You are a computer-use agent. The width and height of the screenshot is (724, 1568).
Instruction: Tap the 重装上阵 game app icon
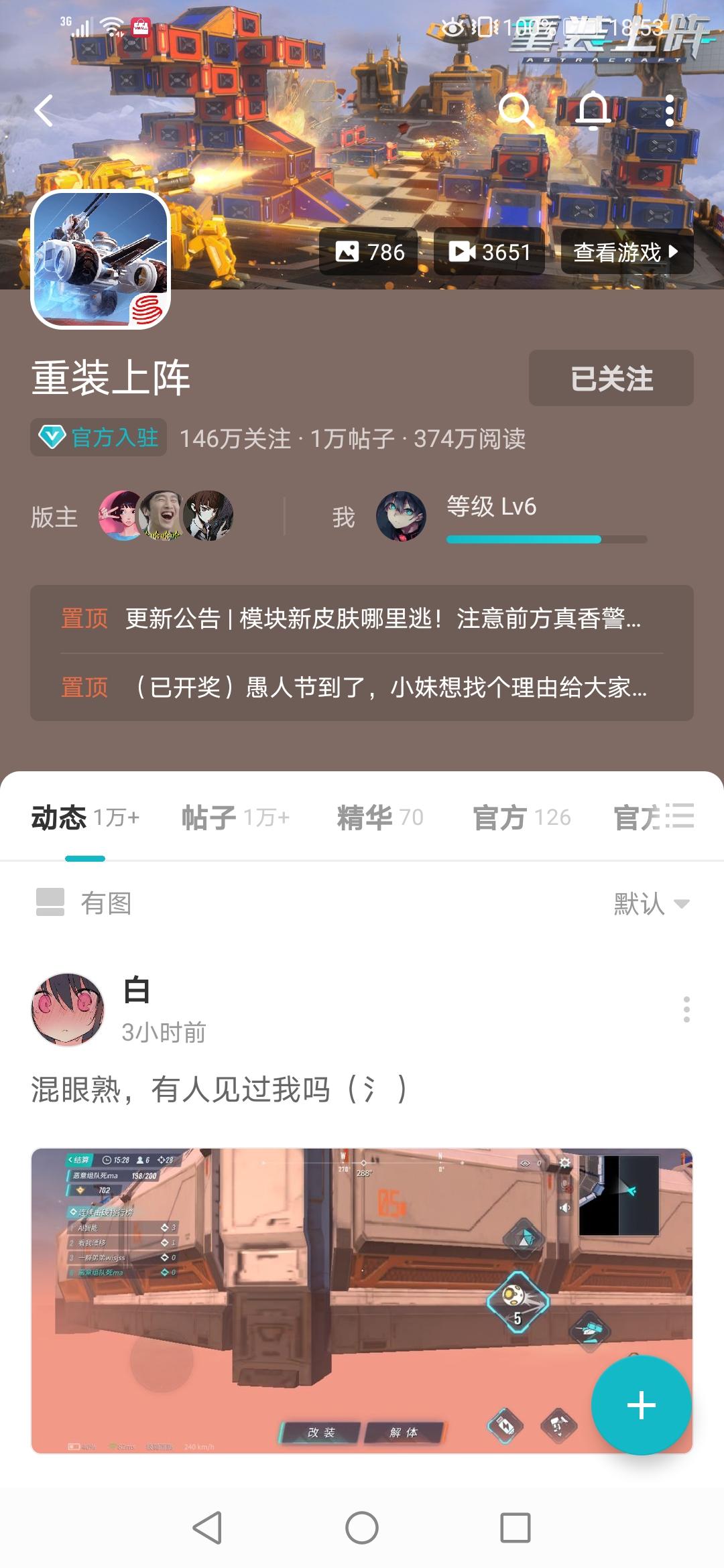tap(107, 261)
